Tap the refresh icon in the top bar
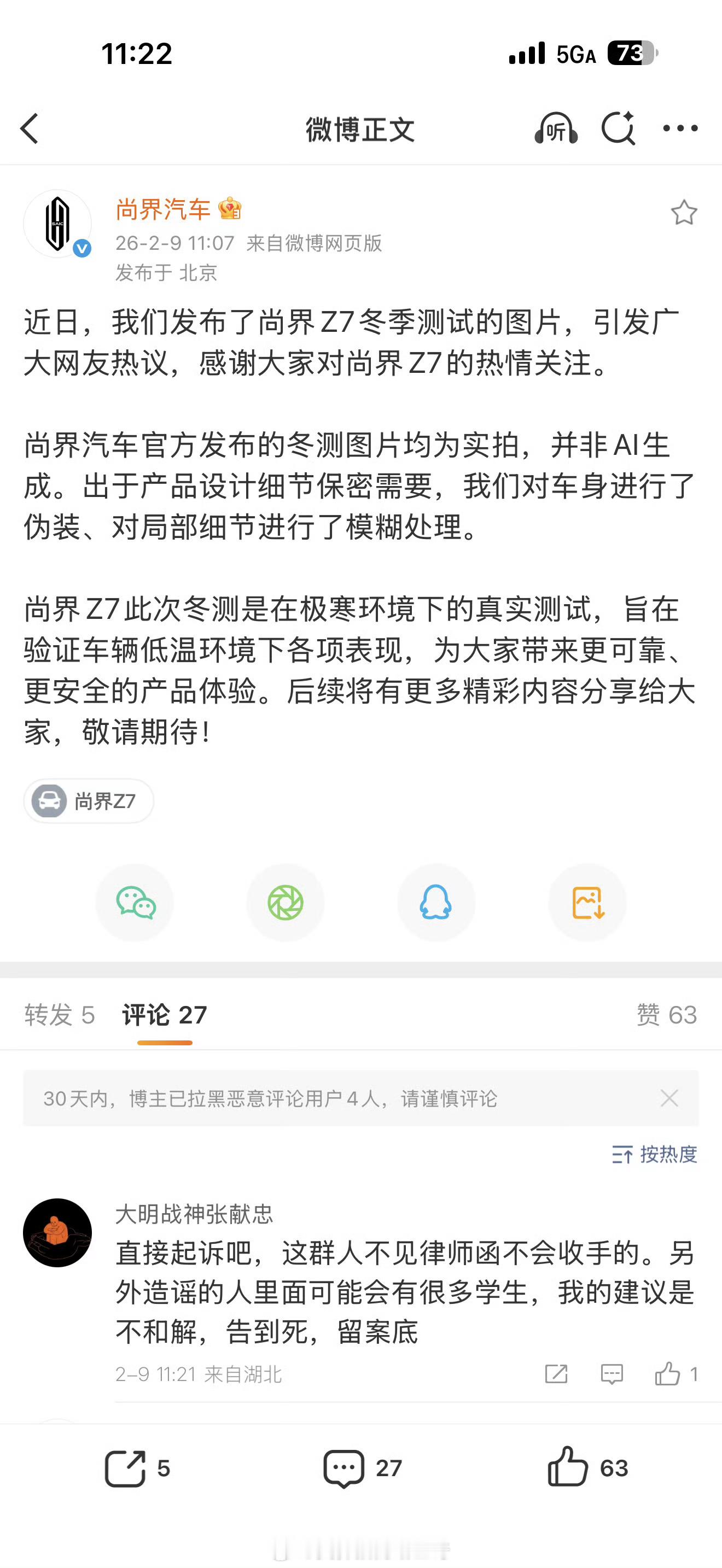Image resolution: width=722 pixels, height=1568 pixels. [x=619, y=128]
